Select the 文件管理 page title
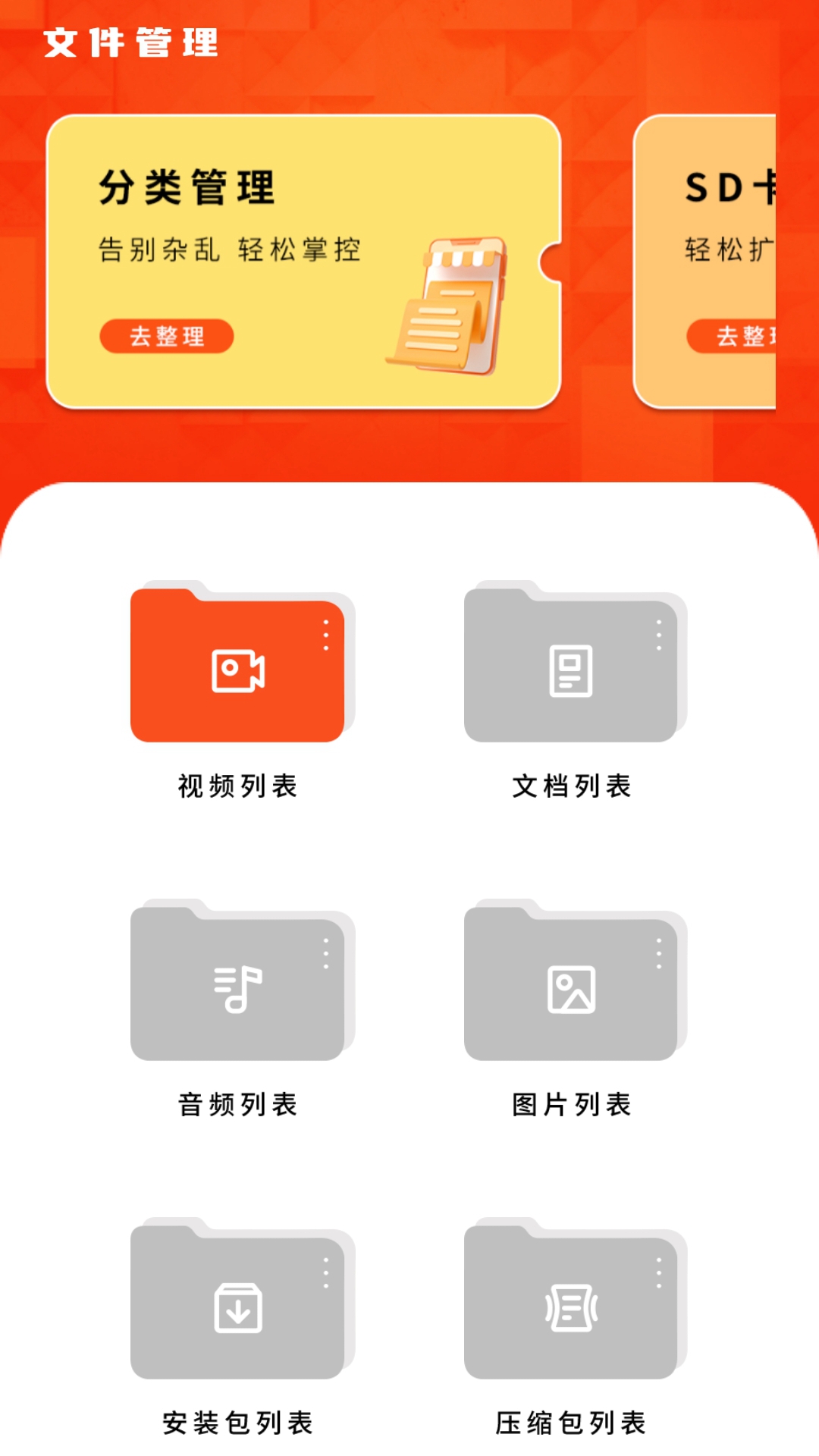 pyautogui.click(x=130, y=43)
